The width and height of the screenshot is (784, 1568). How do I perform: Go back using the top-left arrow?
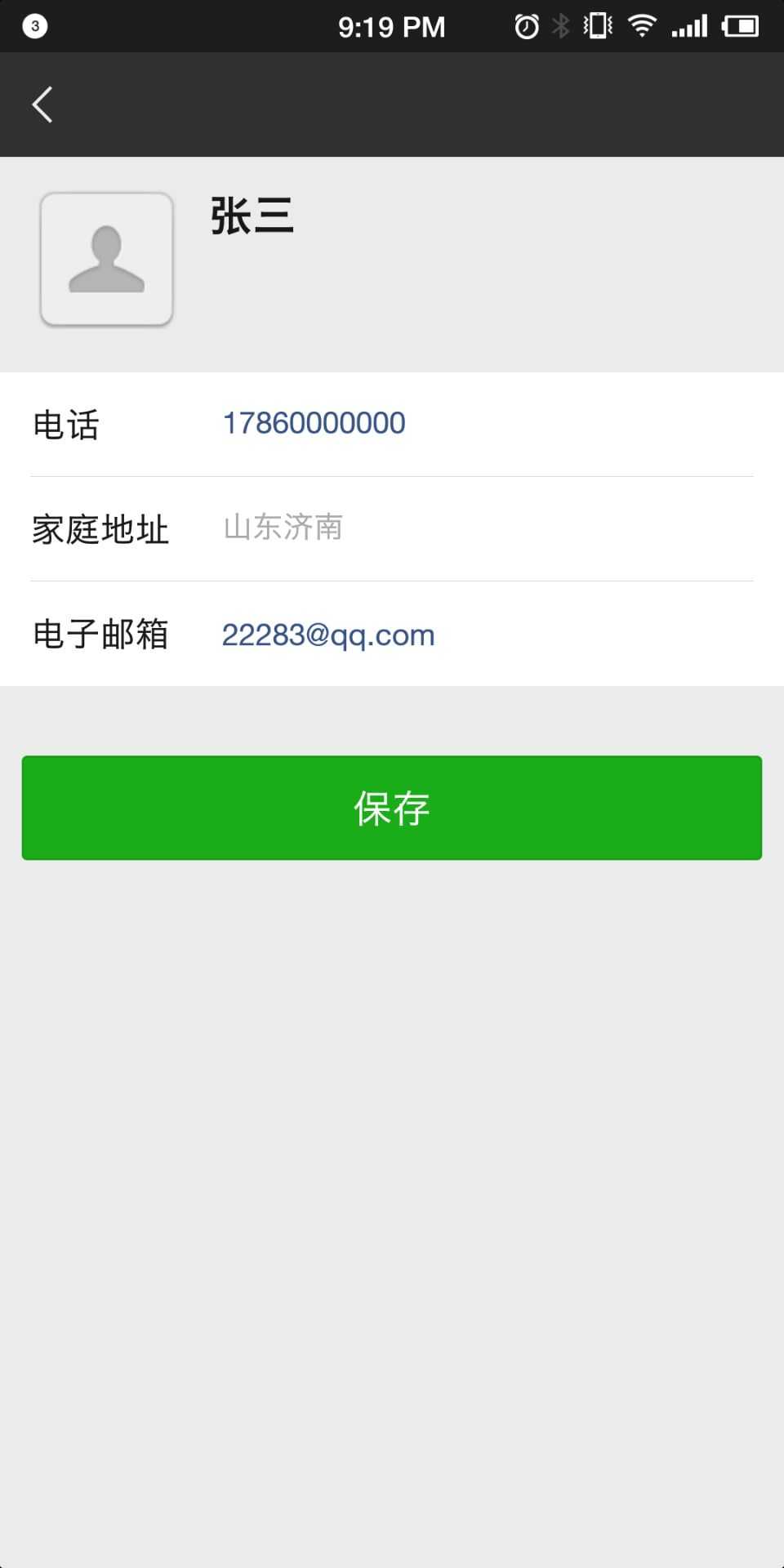[42, 105]
